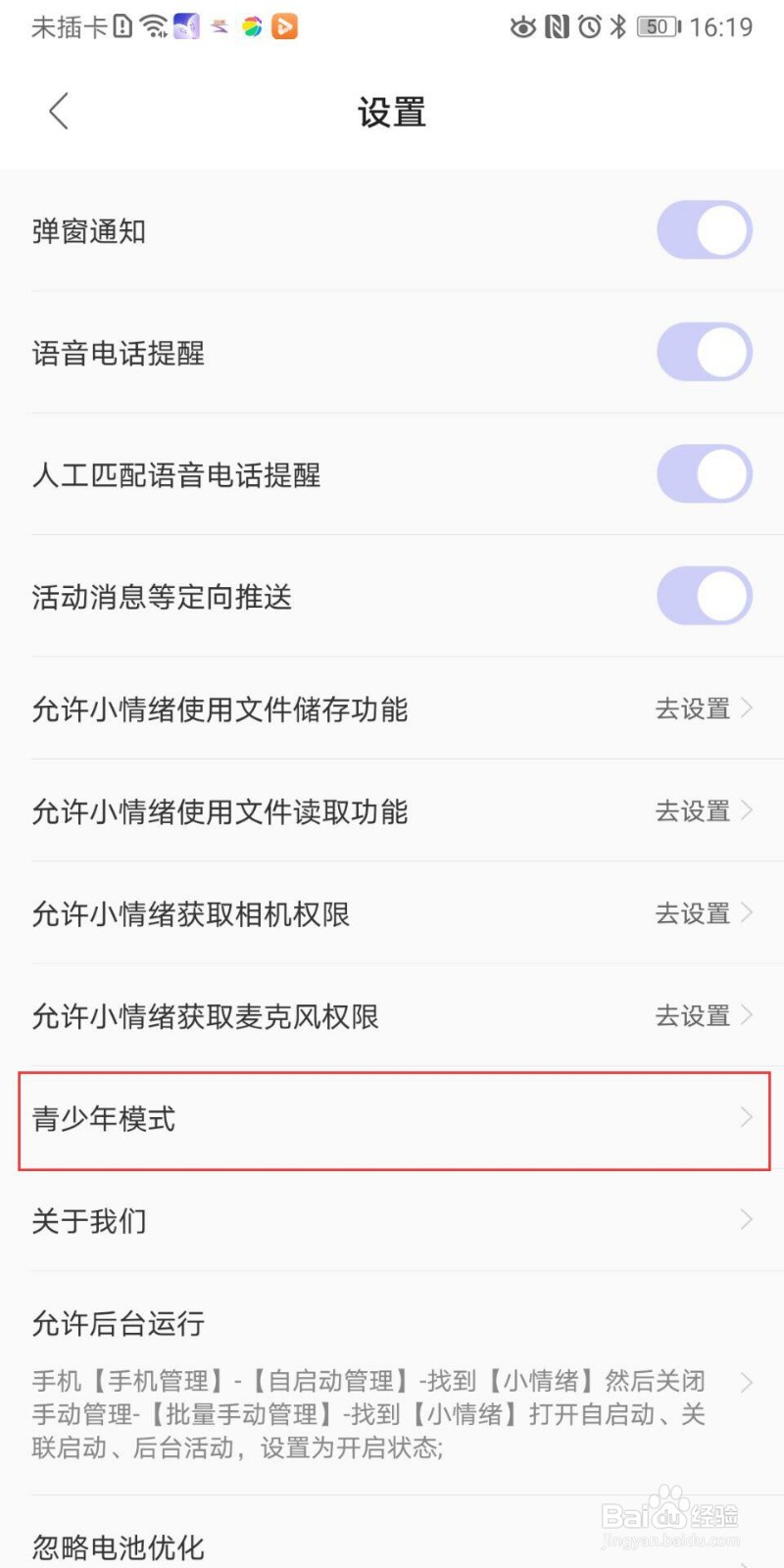Tap 去设置 for 允许小情绪获取相机权限
This screenshot has height=1568, width=784.
pos(693,913)
